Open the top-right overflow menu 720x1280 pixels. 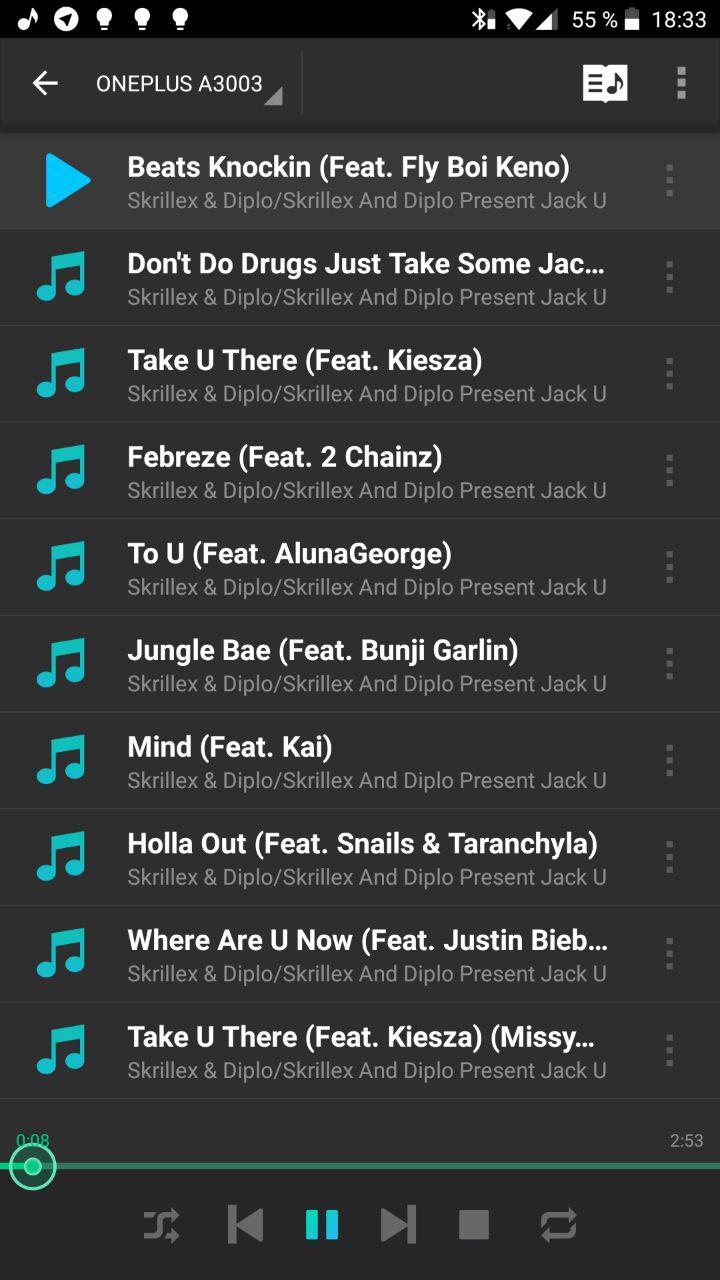point(681,83)
